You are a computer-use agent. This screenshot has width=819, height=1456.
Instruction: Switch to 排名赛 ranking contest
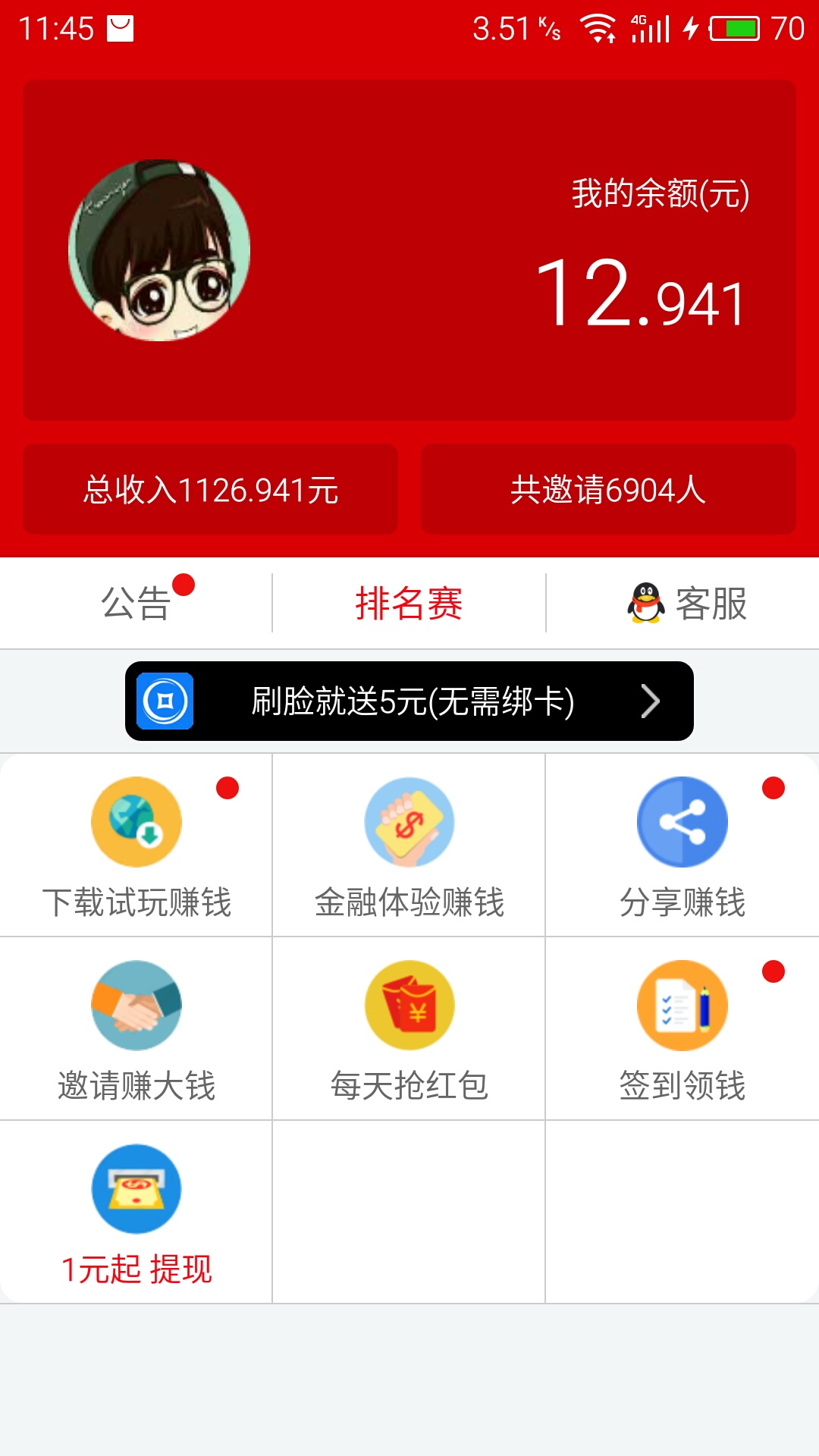pos(409,604)
